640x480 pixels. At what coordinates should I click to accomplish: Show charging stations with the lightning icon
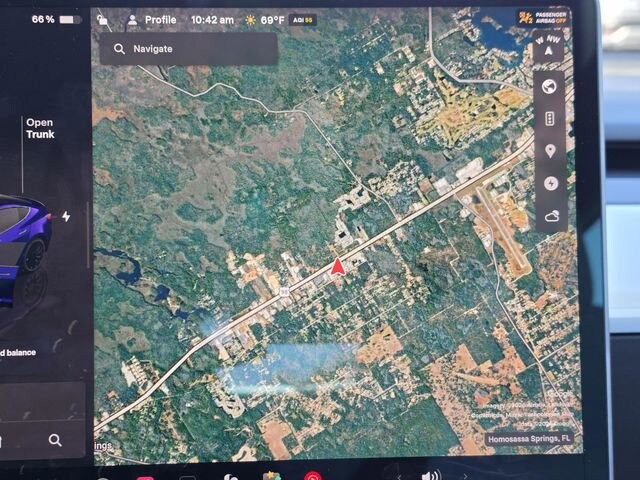click(x=549, y=183)
